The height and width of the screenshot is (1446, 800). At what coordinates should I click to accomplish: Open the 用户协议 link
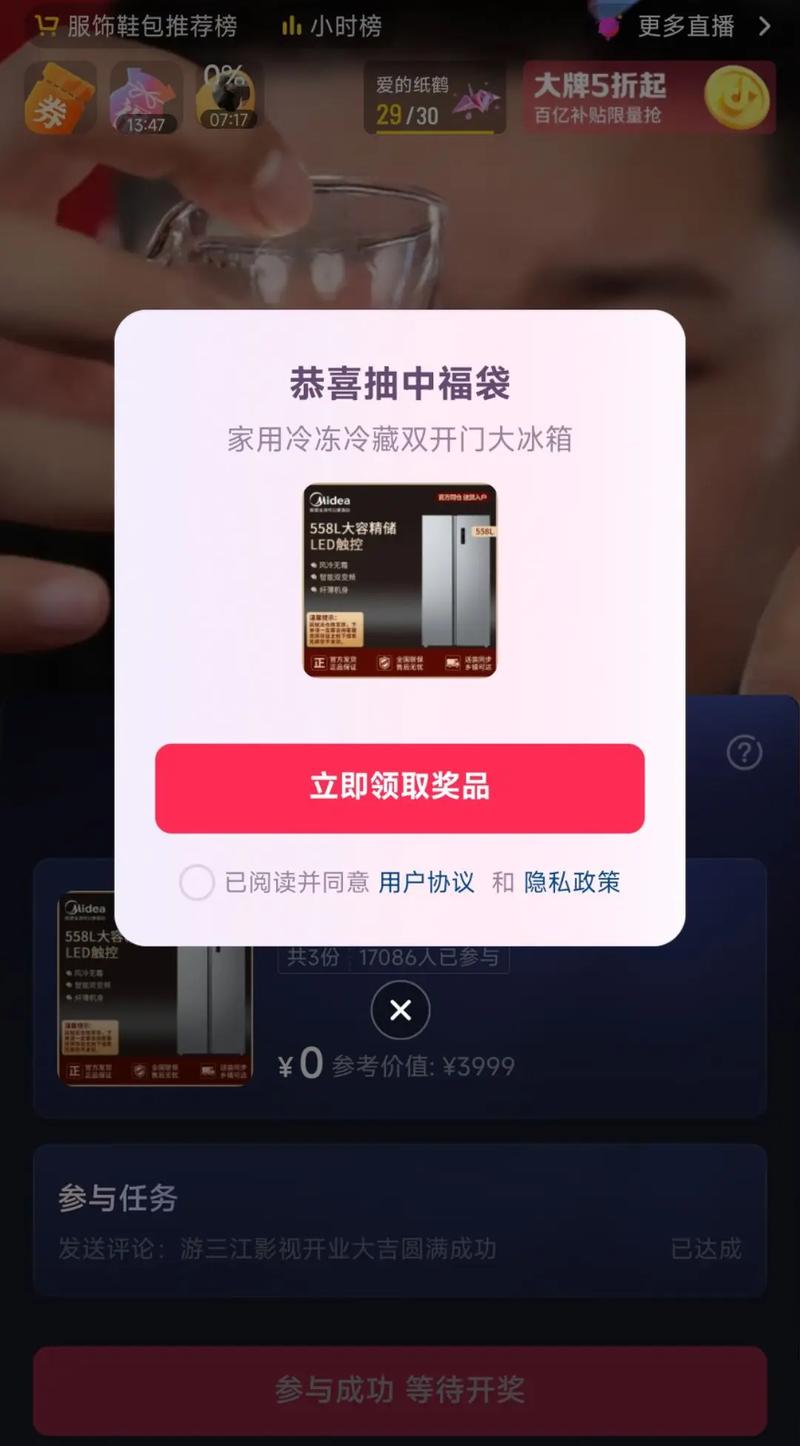(426, 882)
